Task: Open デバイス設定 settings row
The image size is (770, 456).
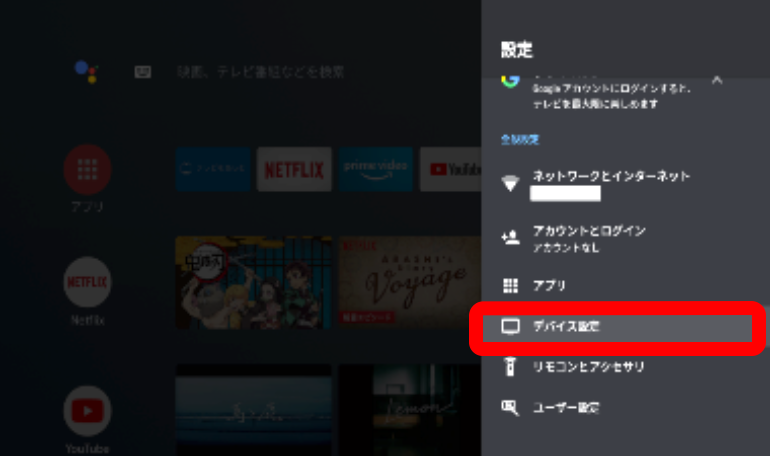Action: coord(610,327)
